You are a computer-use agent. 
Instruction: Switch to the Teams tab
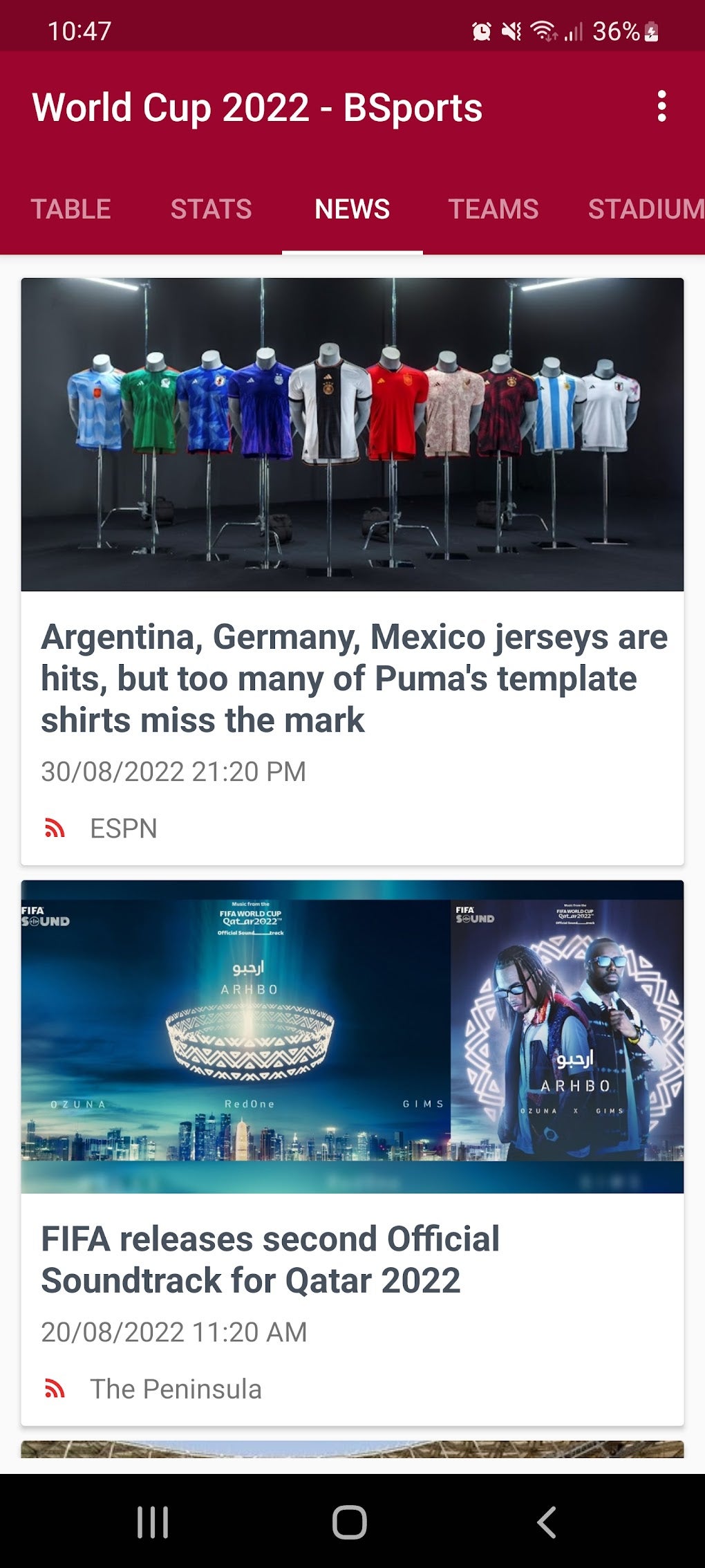tap(493, 209)
